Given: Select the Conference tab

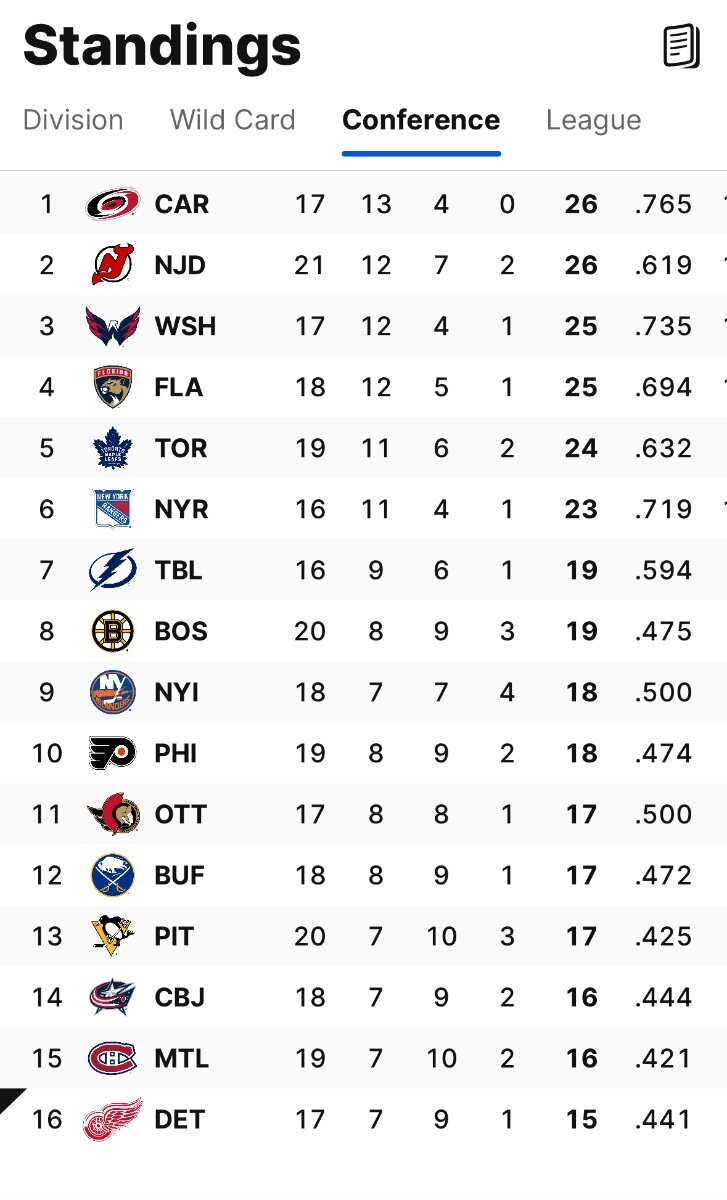Looking at the screenshot, I should click(x=421, y=120).
